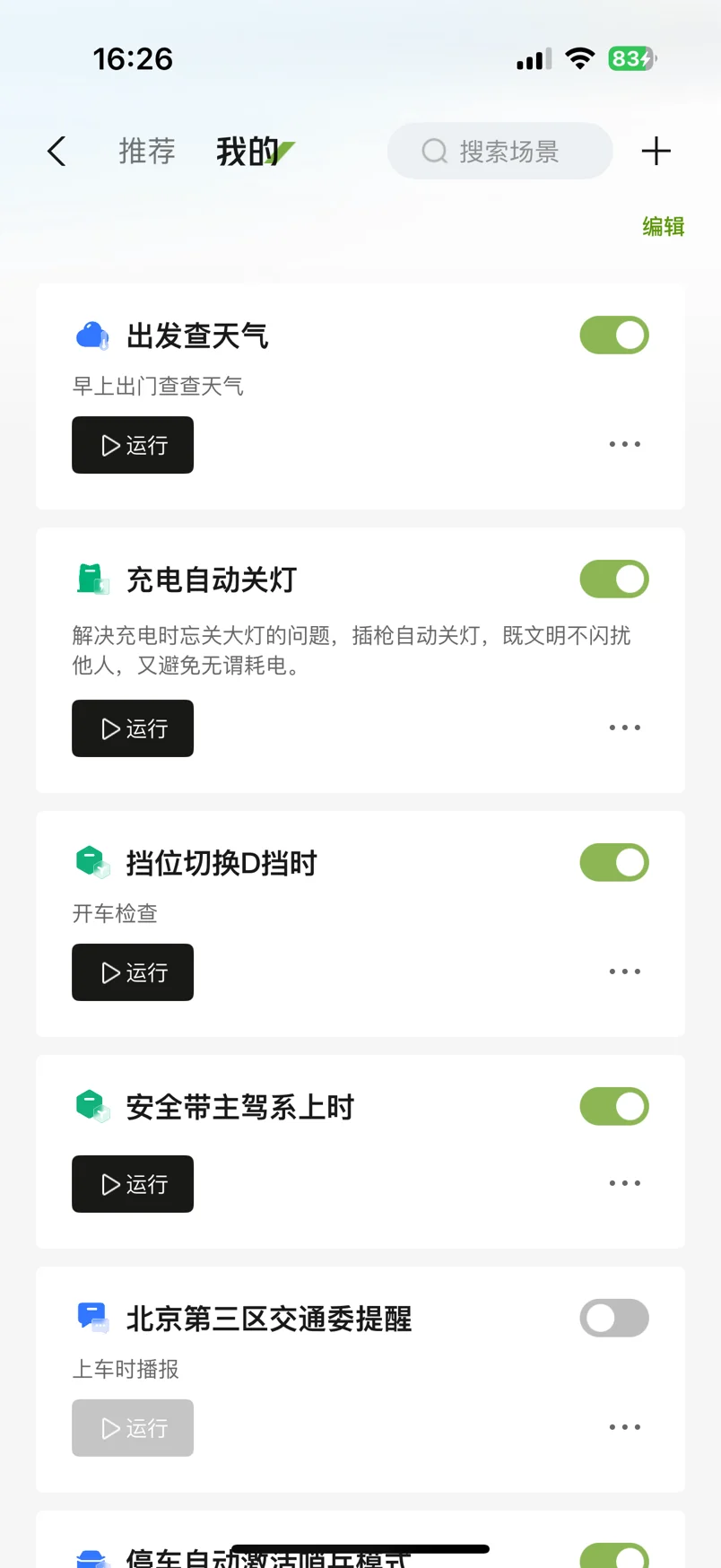Viewport: 721px width, 1568px height.
Task: Switch to the 推荐 tab
Action: [x=147, y=152]
